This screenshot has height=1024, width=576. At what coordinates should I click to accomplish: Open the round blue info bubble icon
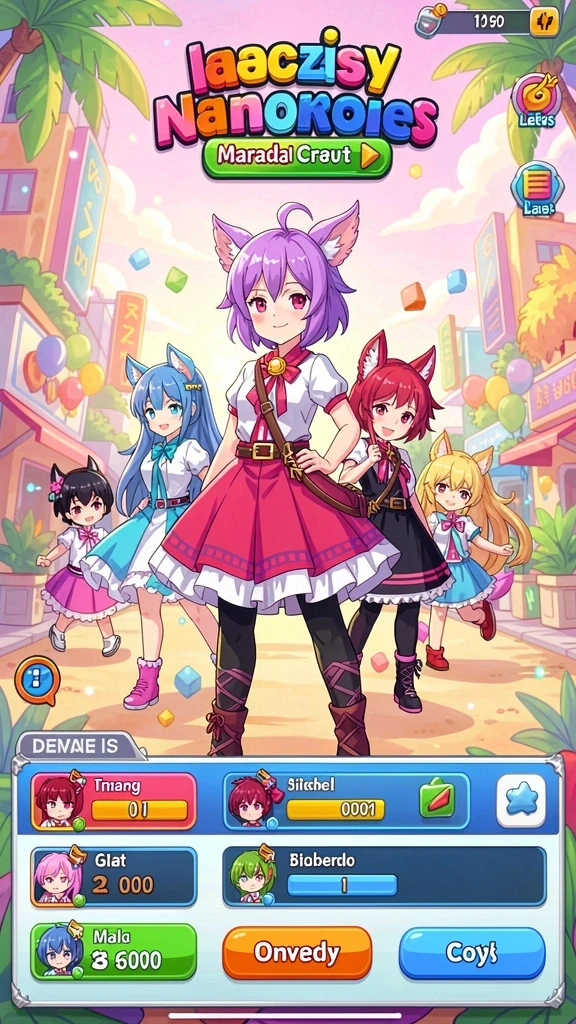point(37,681)
